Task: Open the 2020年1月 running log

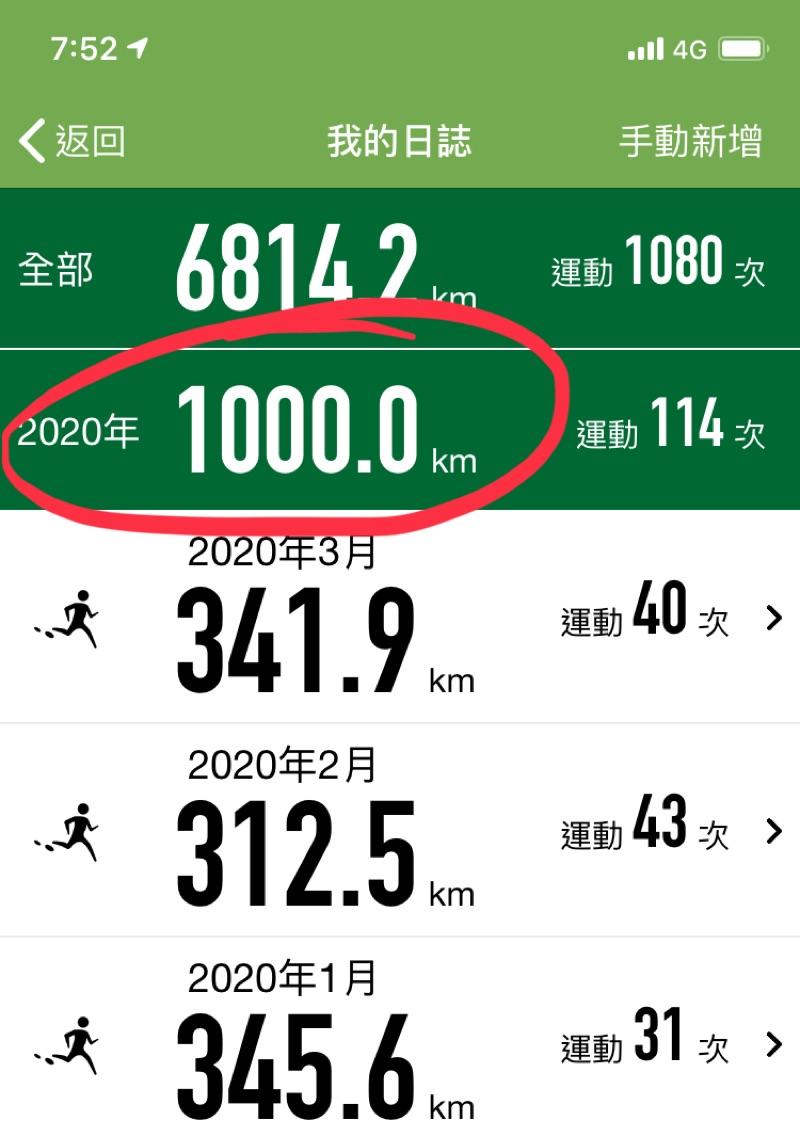Action: click(400, 1045)
